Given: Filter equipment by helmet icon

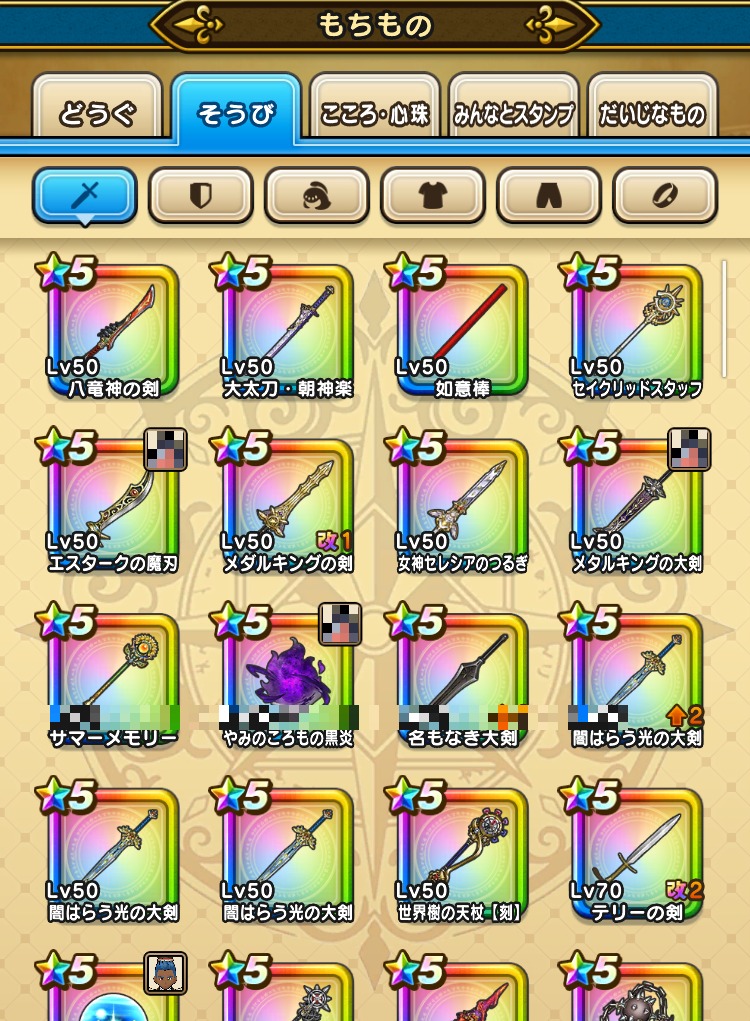Looking at the screenshot, I should tap(316, 195).
